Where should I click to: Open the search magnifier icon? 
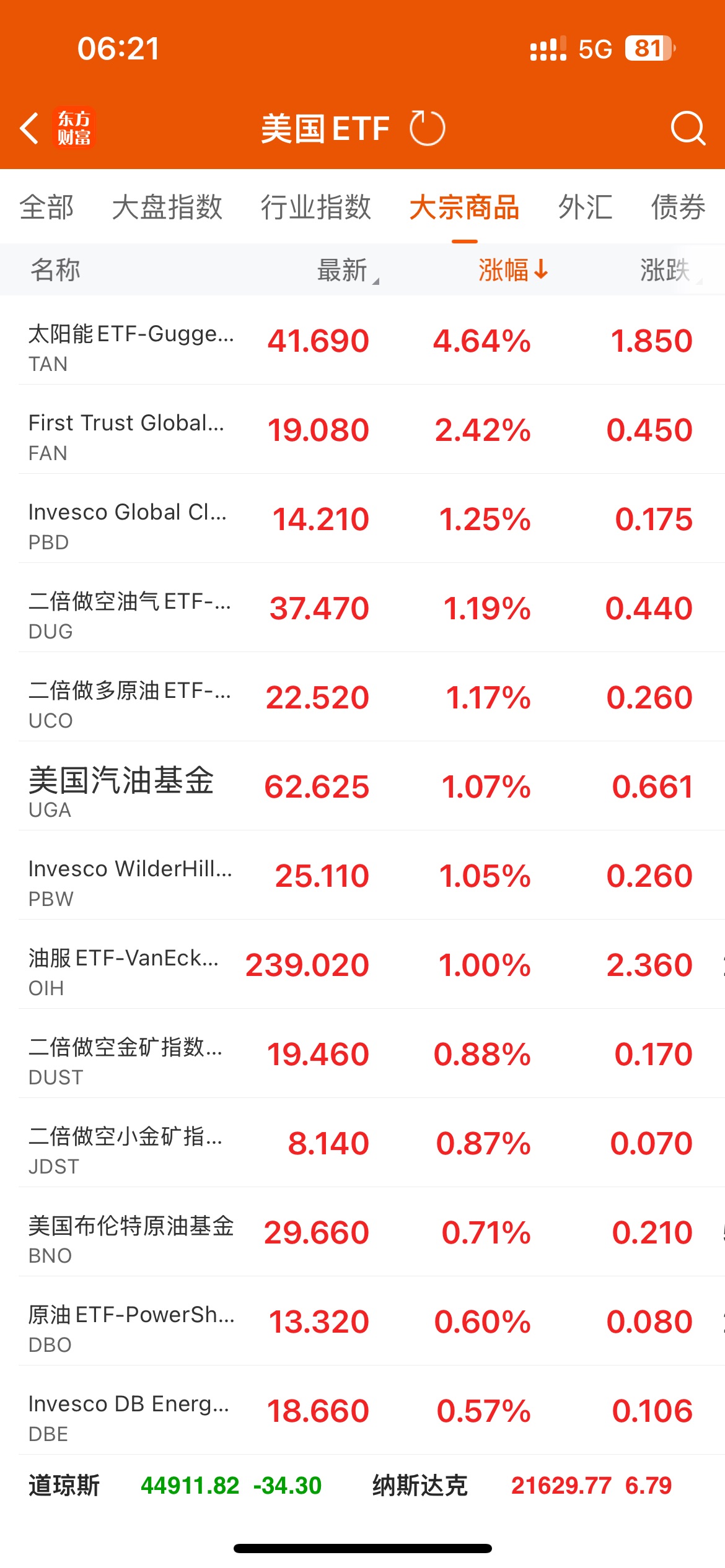688,128
